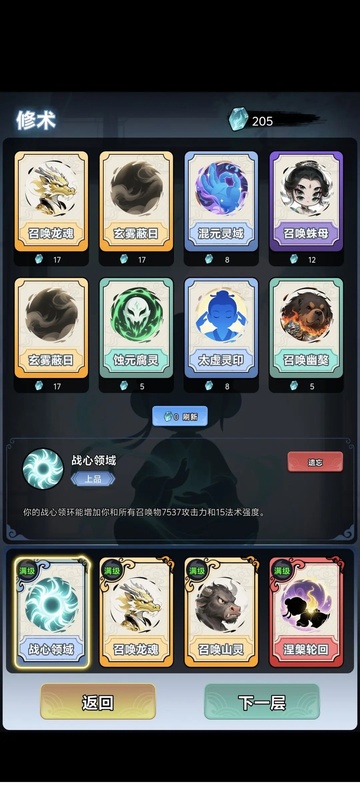360x800 pixels.
Task: Select the max-level 战心领域 equipped skill
Action: (x=51, y=611)
